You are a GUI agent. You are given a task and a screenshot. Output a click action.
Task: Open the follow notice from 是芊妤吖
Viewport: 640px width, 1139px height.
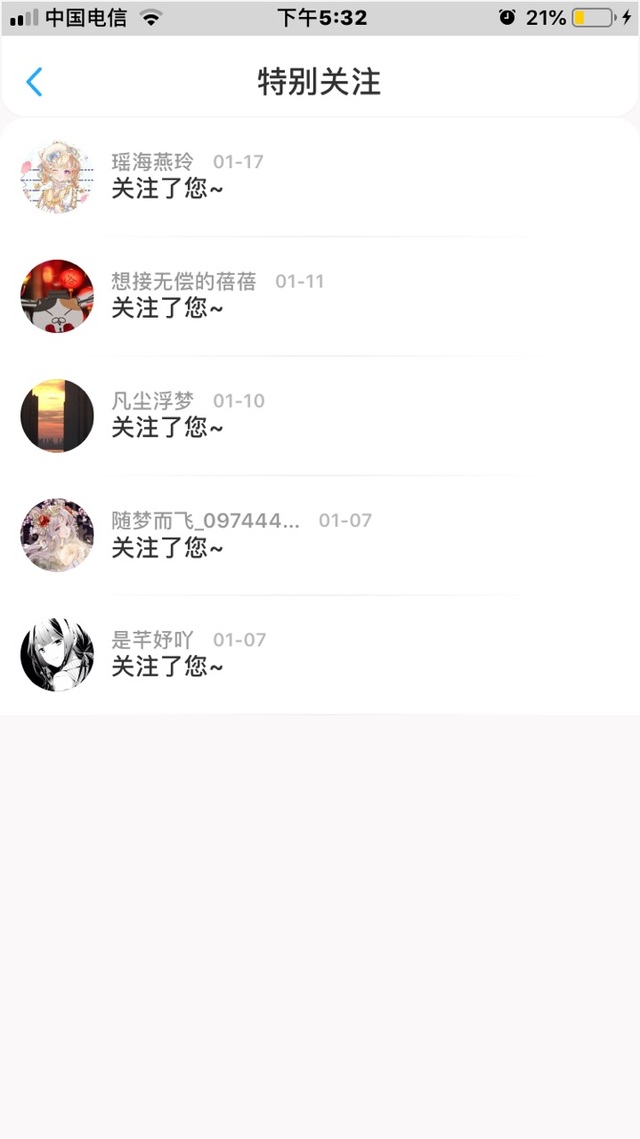click(x=320, y=654)
